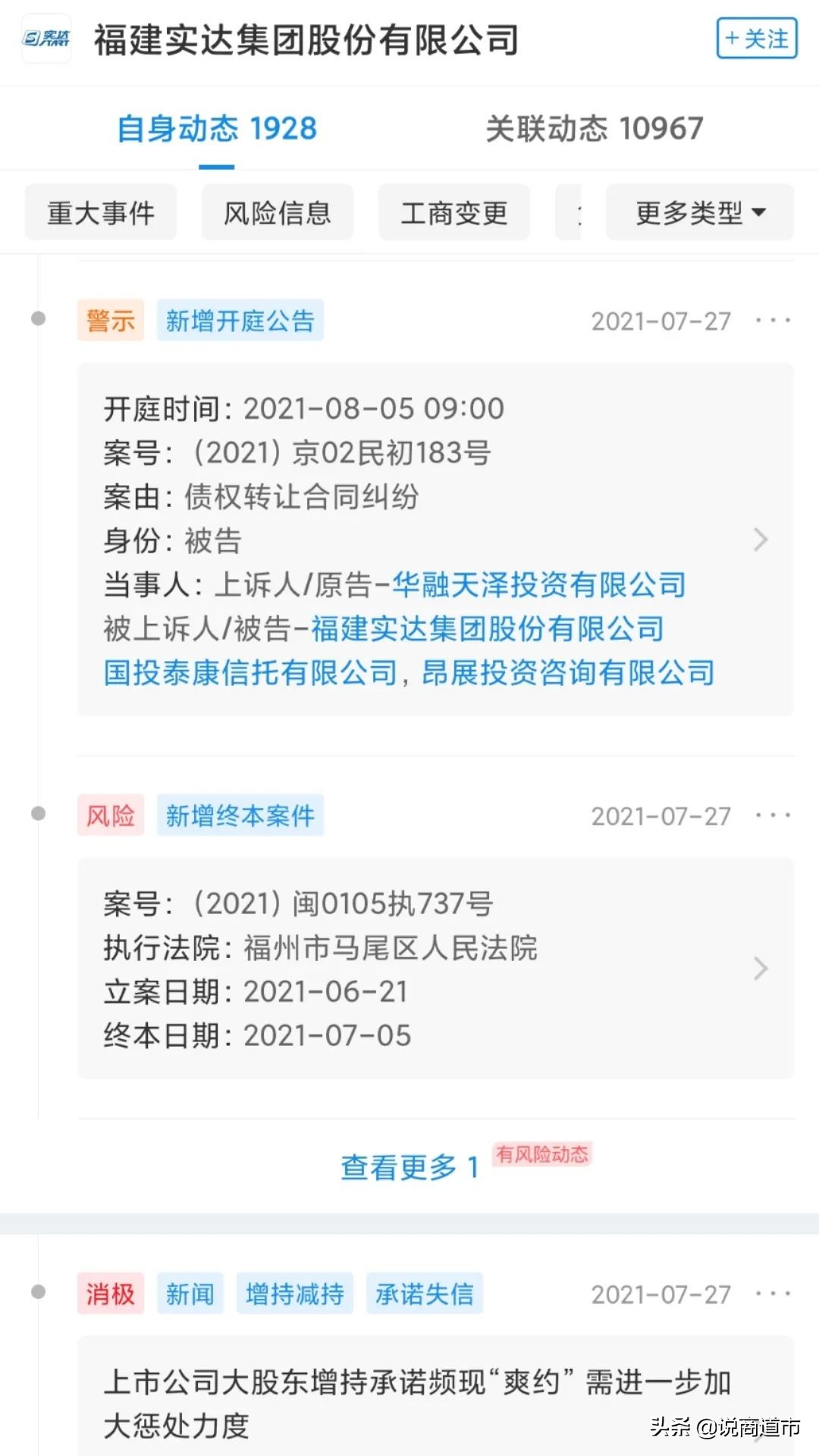Toggle the 风险信息 filter chip

[277, 213]
